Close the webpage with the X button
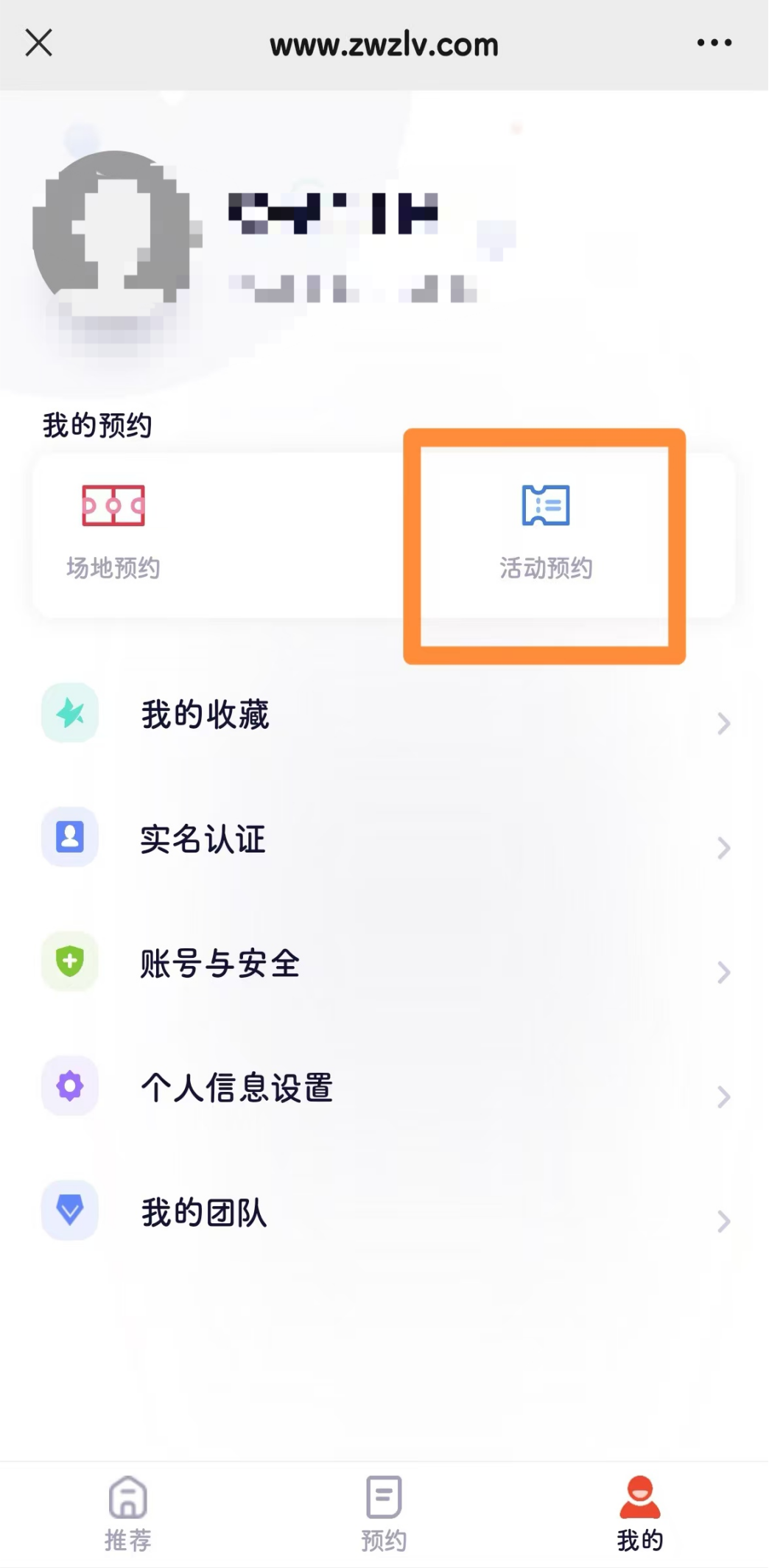 coord(38,43)
